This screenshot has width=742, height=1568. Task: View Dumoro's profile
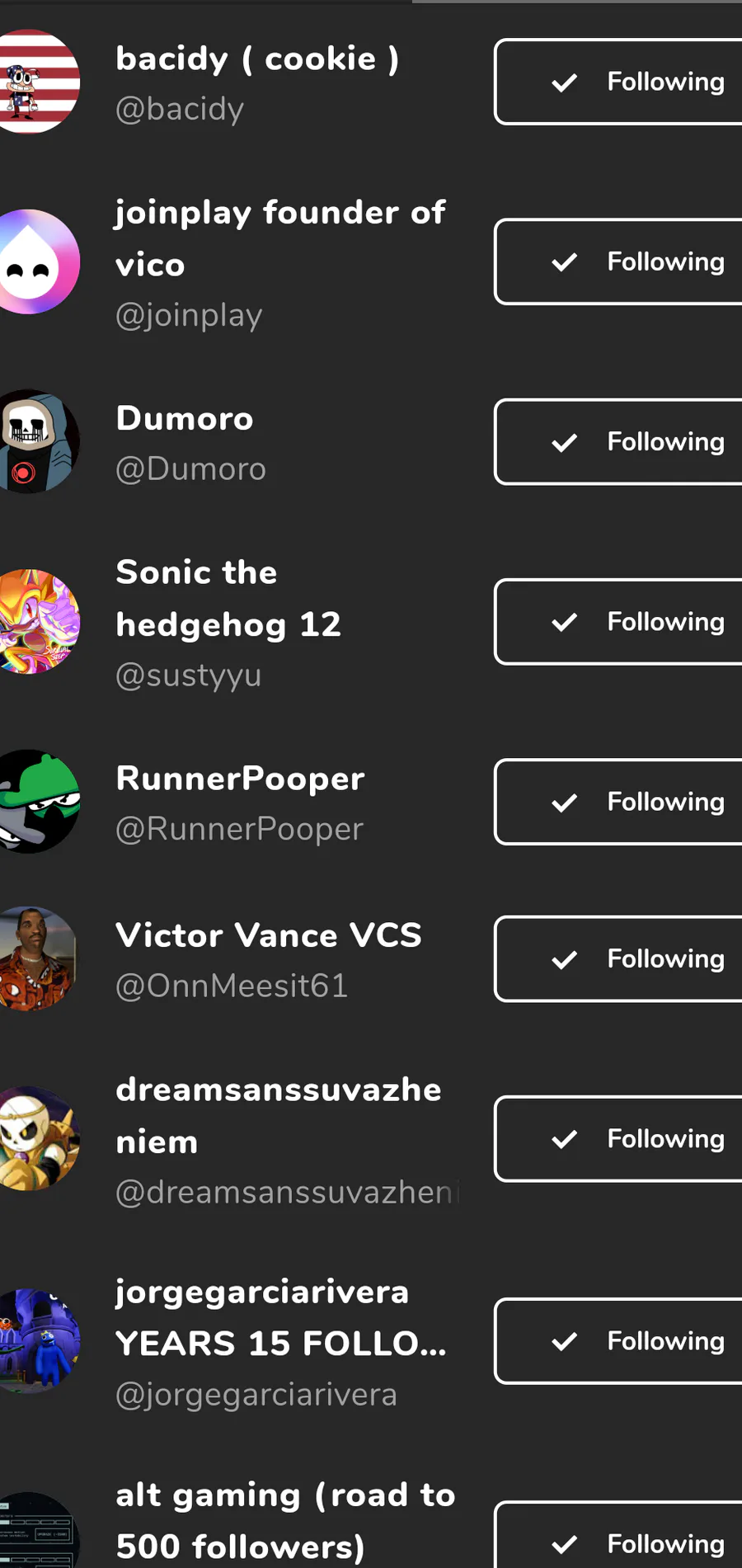pyautogui.click(x=185, y=419)
